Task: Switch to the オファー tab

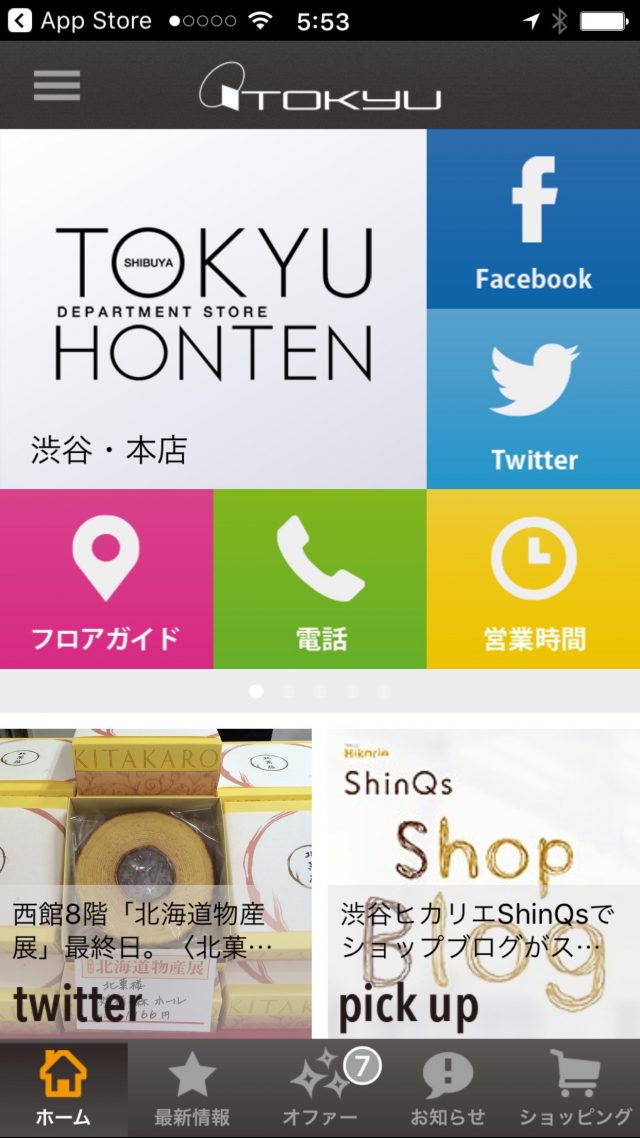Action: (320, 1088)
